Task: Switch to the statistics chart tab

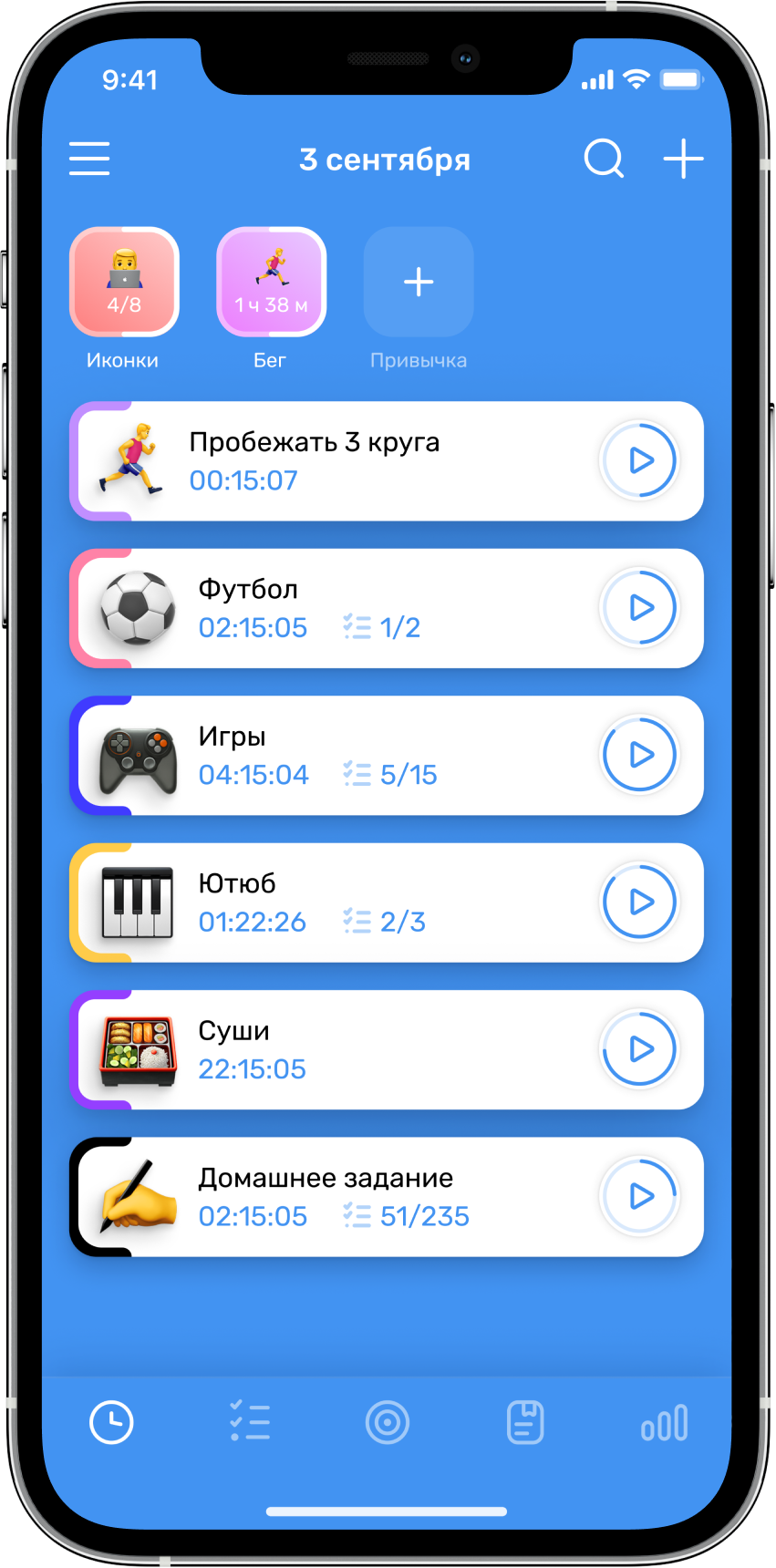Action: (664, 1422)
